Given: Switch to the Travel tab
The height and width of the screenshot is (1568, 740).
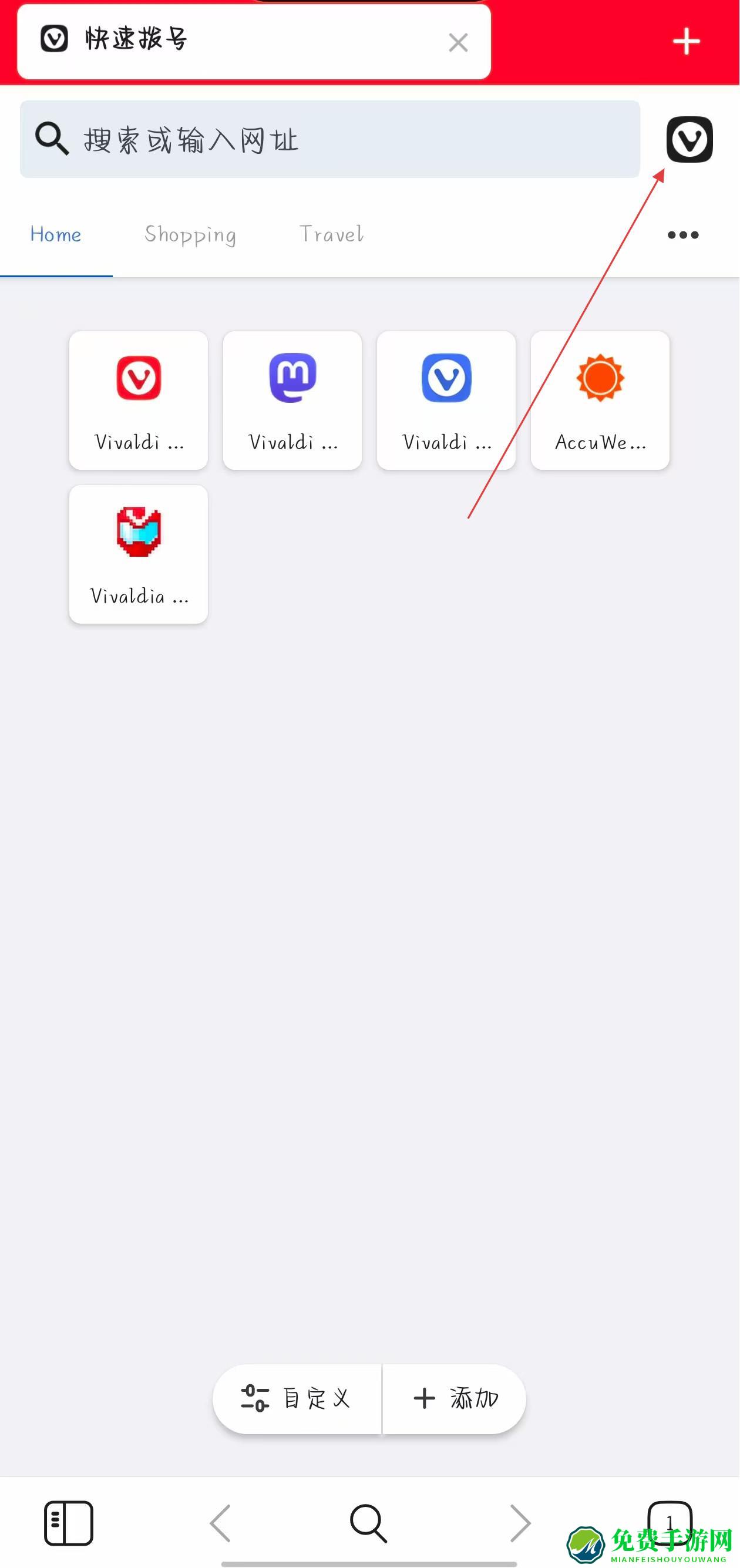Looking at the screenshot, I should point(331,234).
